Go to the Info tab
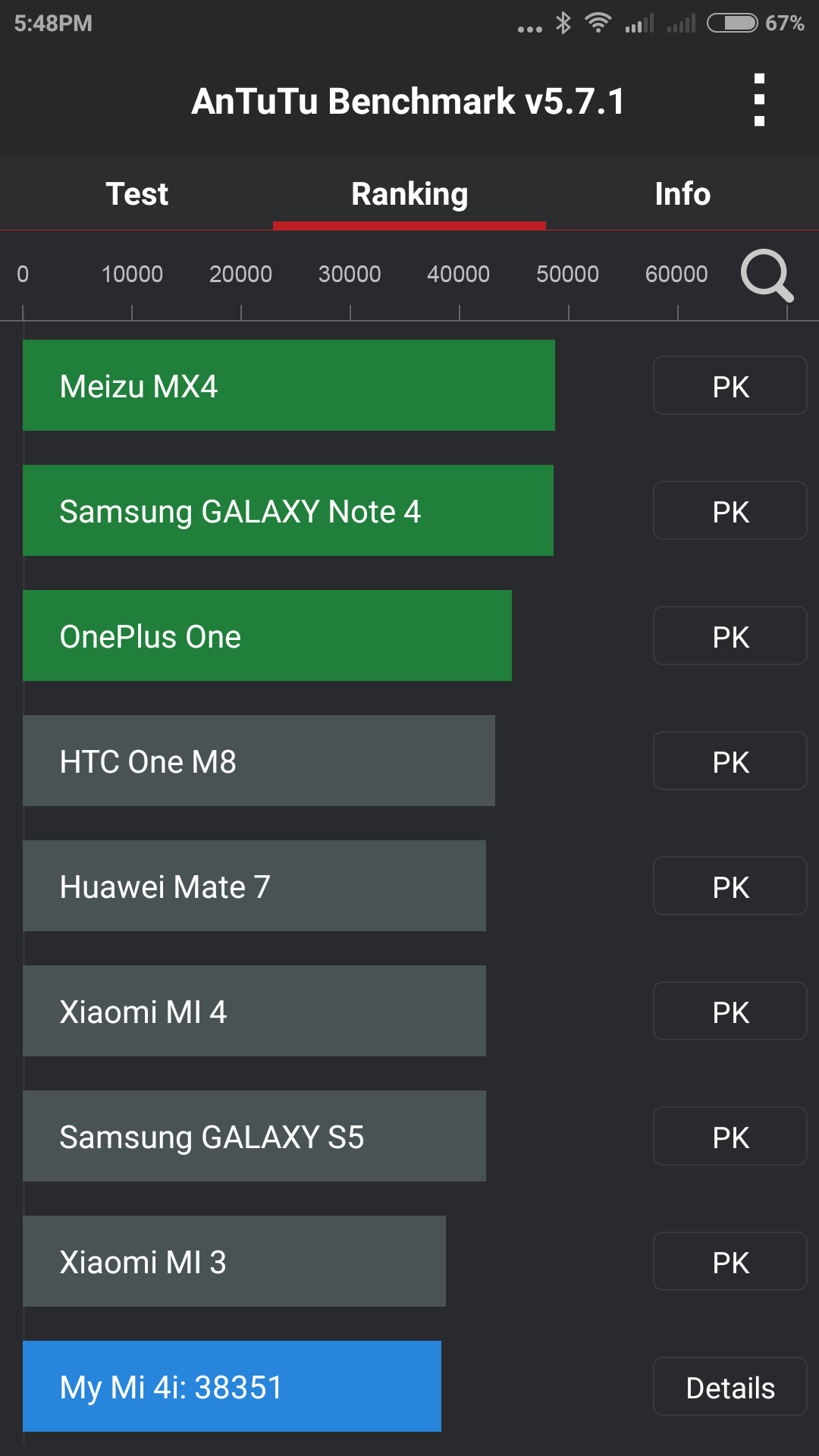Viewport: 819px width, 1456px height. [x=682, y=193]
